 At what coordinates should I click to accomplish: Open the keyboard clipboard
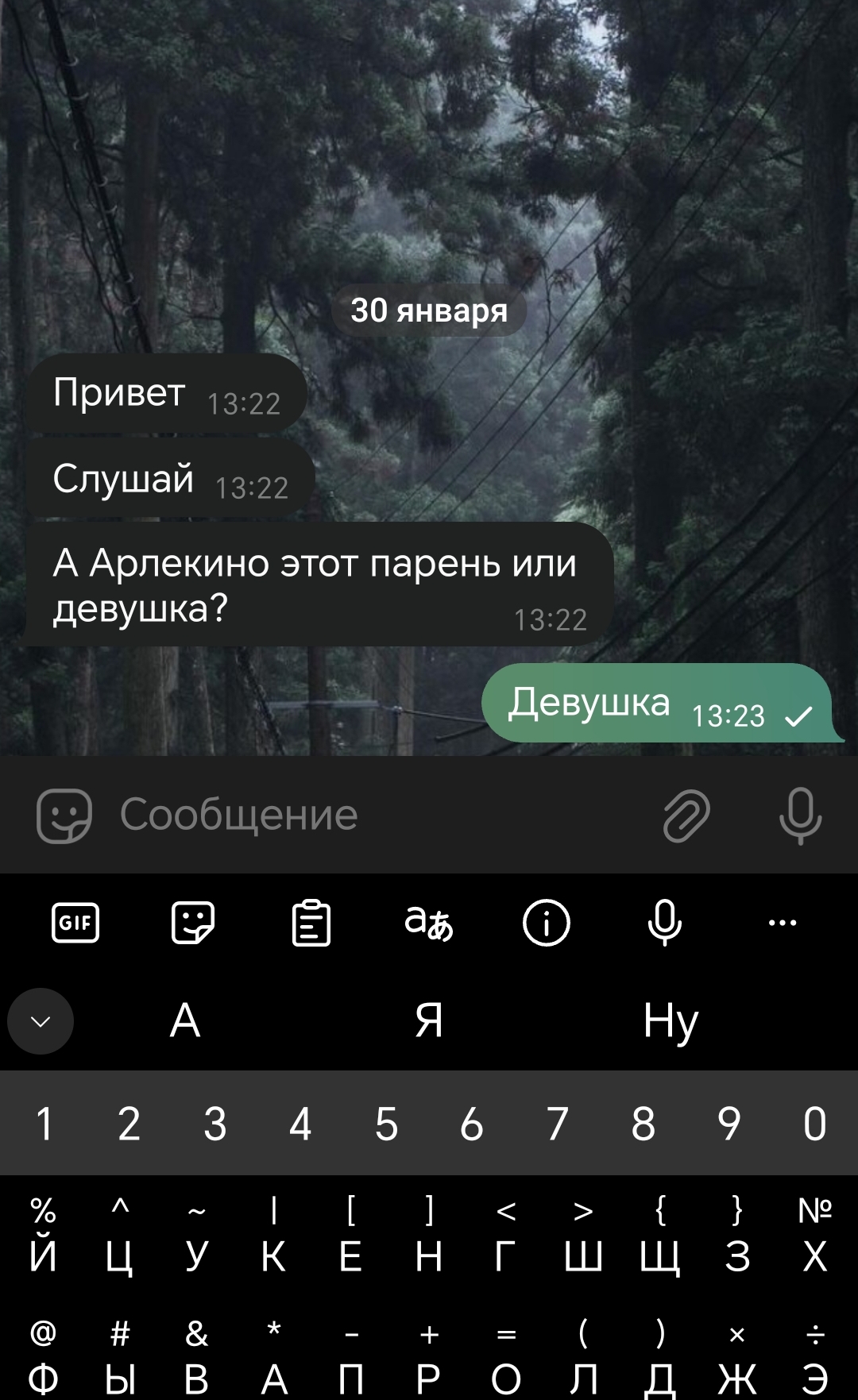click(311, 923)
